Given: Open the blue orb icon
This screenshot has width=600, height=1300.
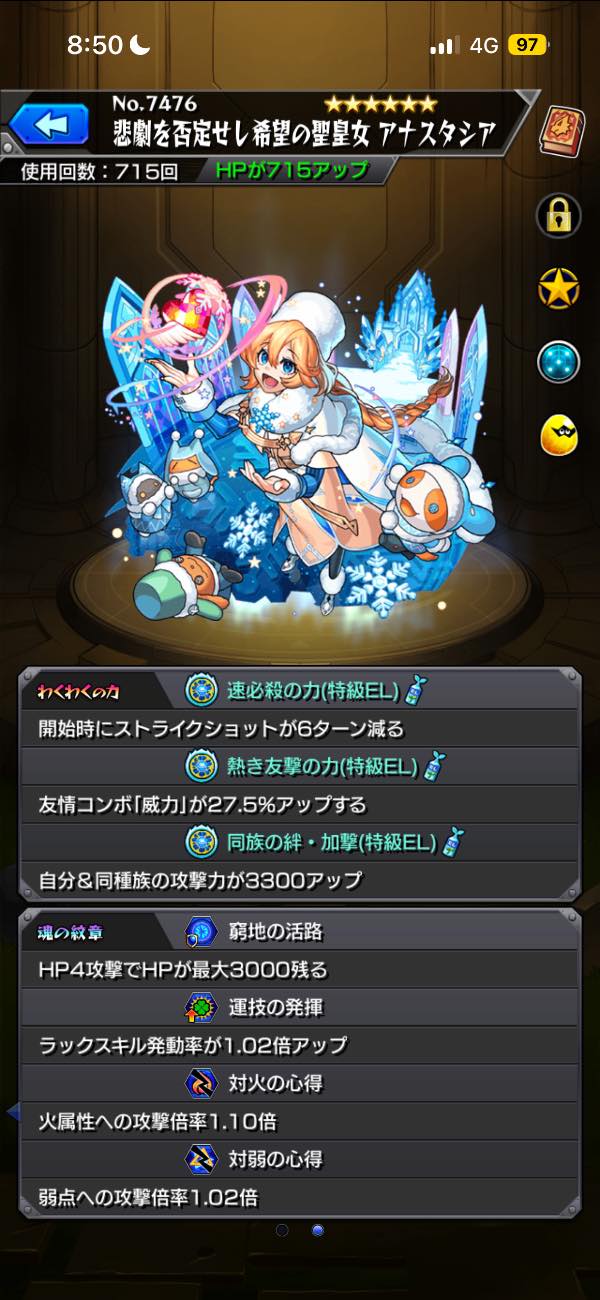Looking at the screenshot, I should coord(558,363).
